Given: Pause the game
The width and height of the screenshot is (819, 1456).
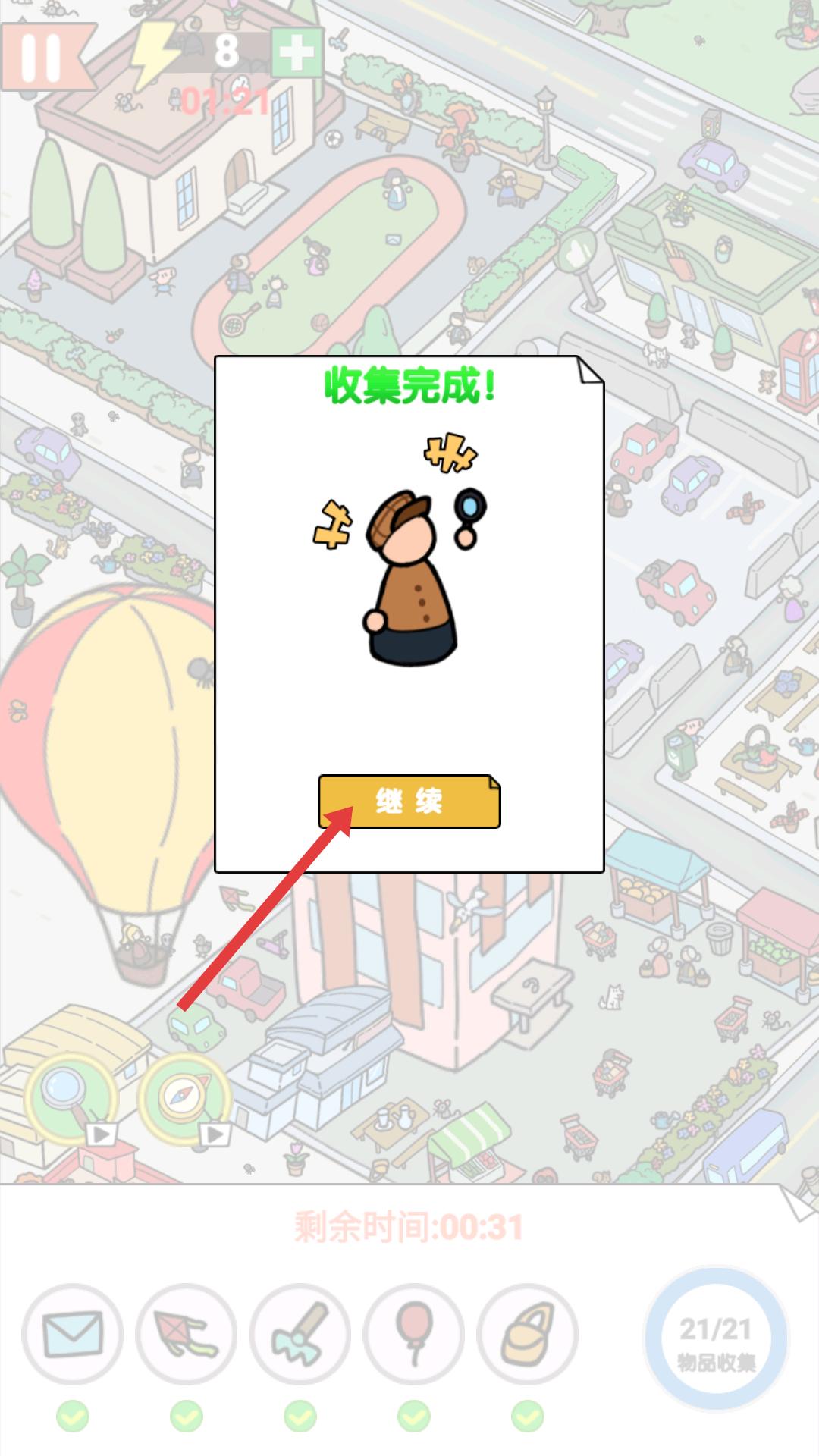Looking at the screenshot, I should (42, 57).
